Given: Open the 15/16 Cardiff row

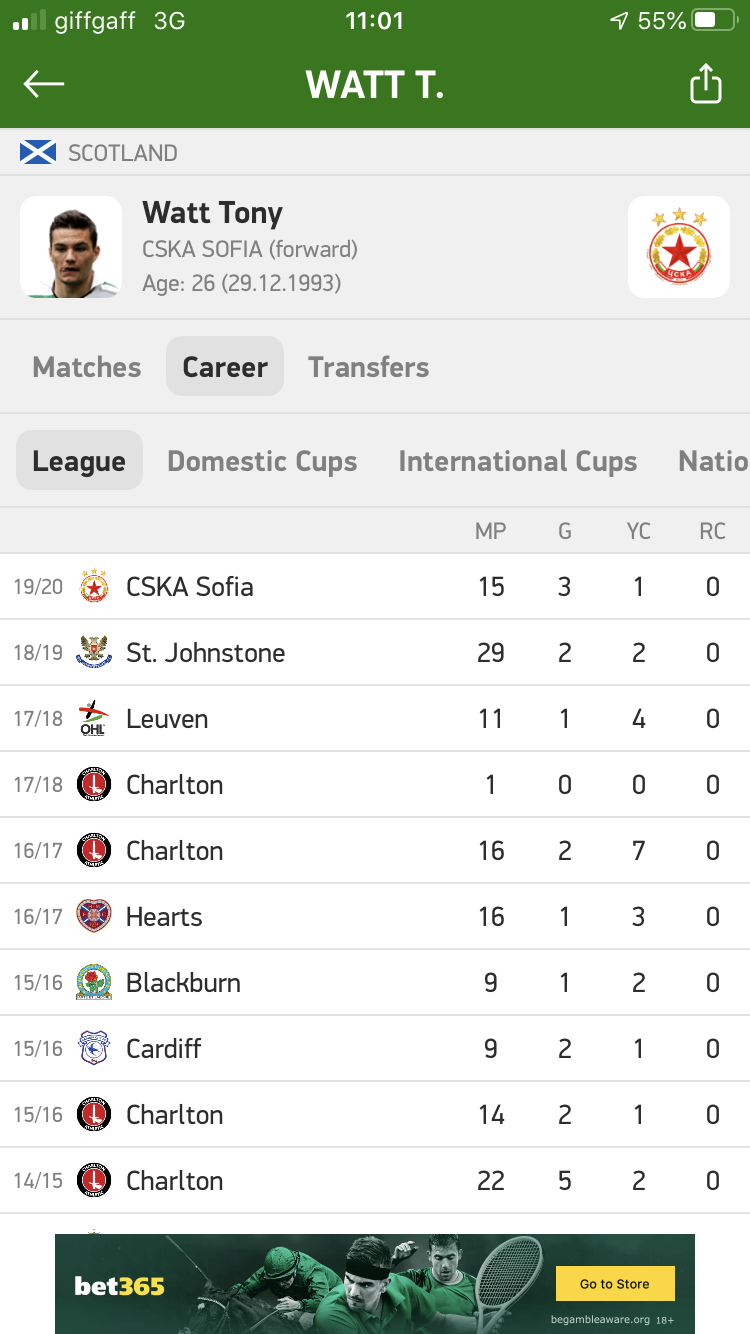Looking at the screenshot, I should coord(375,1049).
